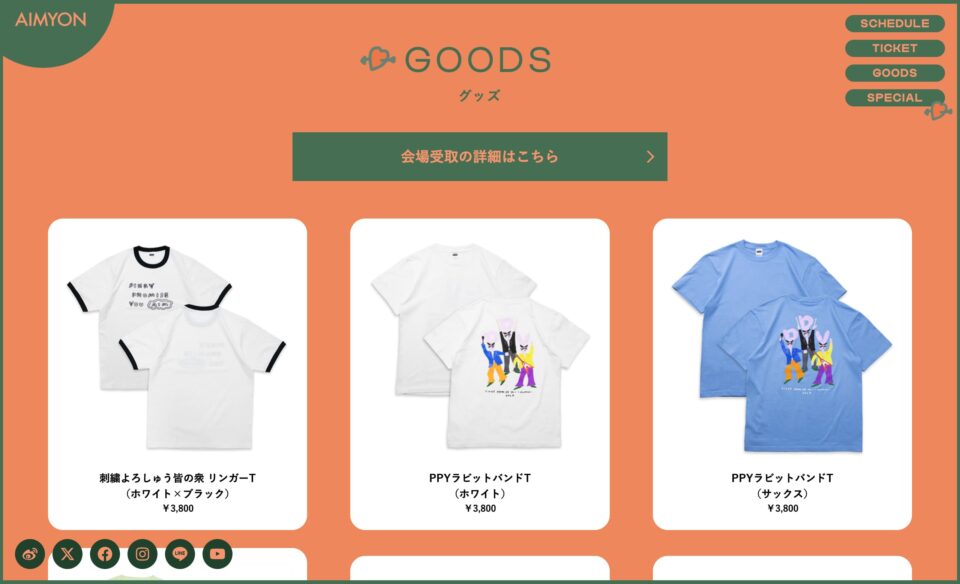Go to the SPECIAL section
This screenshot has width=960, height=584.
[x=894, y=98]
